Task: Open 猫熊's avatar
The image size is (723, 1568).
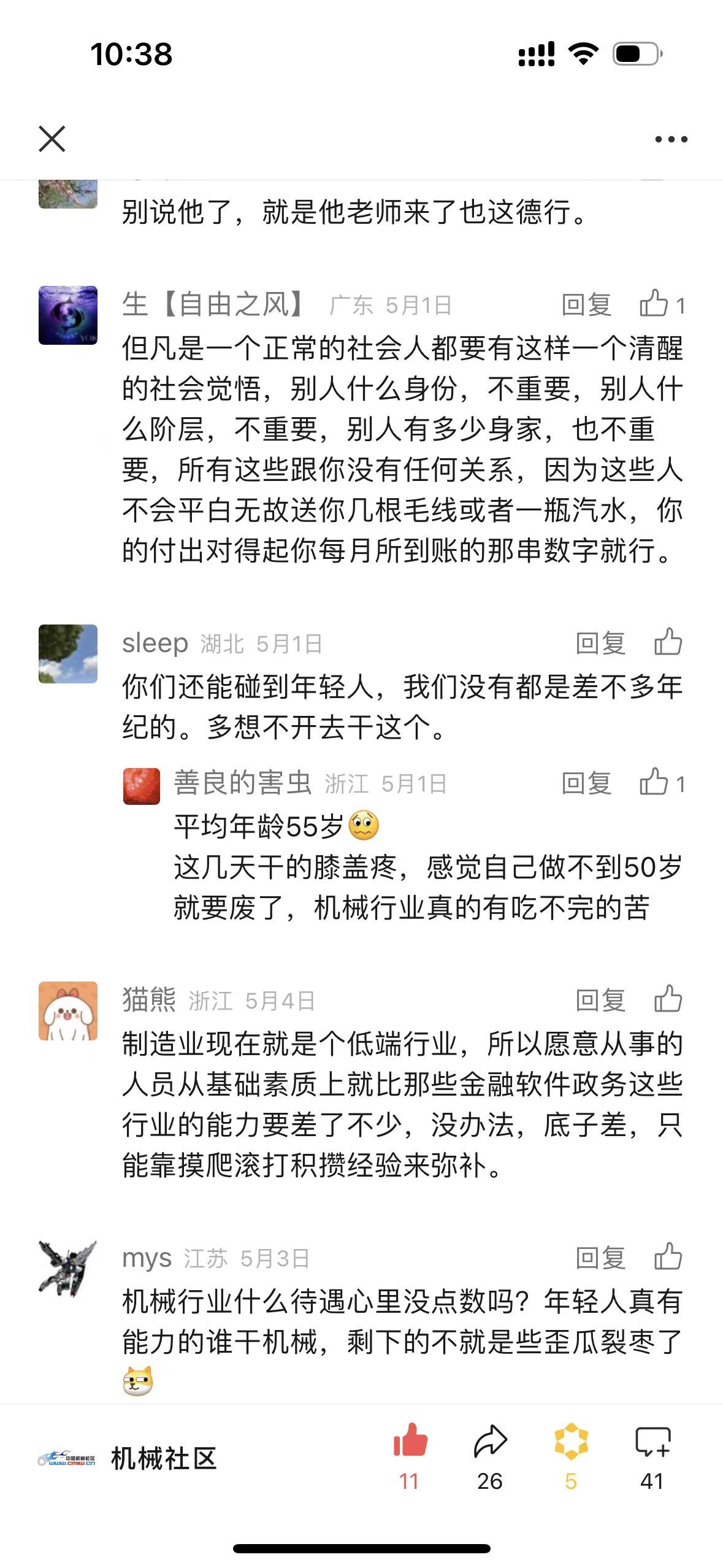Action: tap(68, 1010)
